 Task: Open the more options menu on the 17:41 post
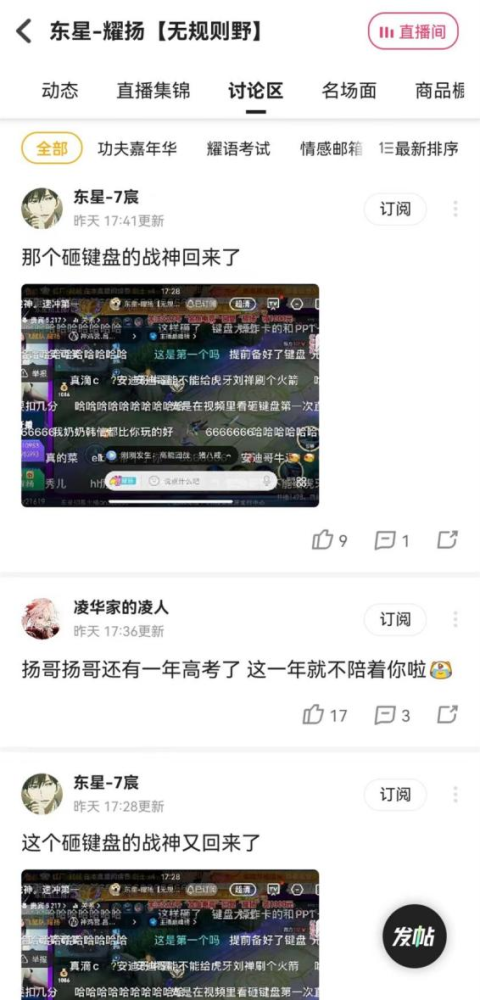point(455,209)
